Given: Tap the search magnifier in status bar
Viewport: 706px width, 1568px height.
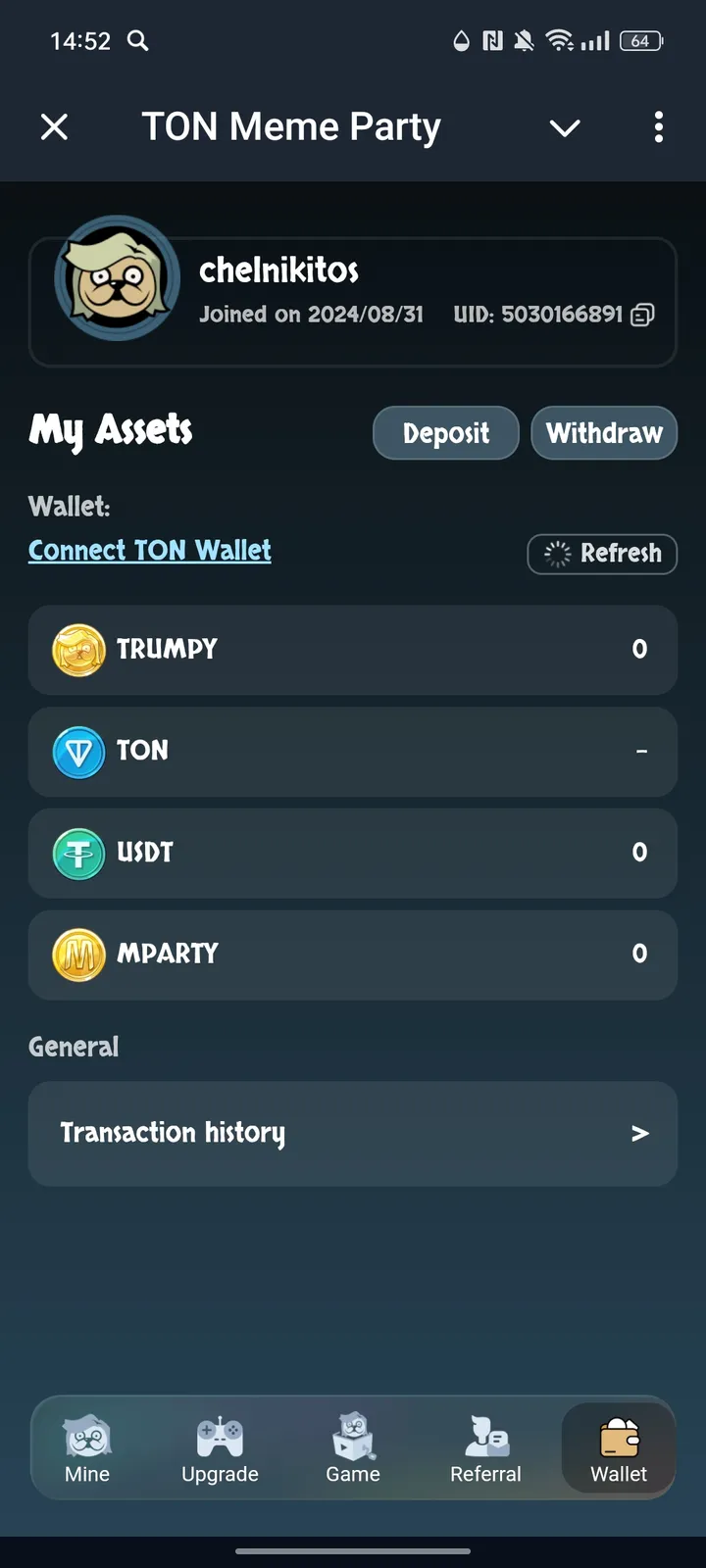Looking at the screenshot, I should pos(137,41).
